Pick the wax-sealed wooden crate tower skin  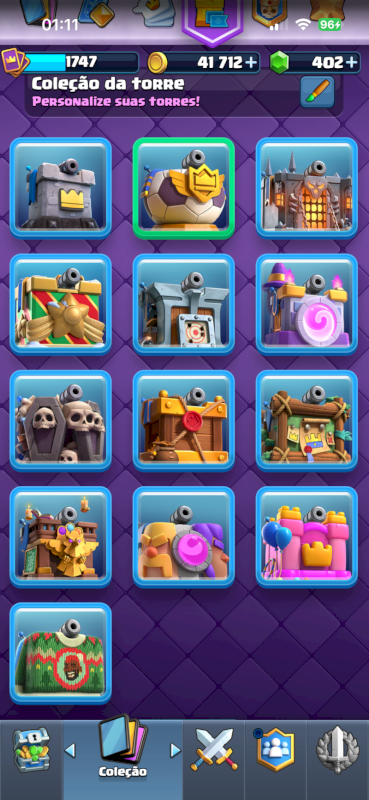click(184, 421)
